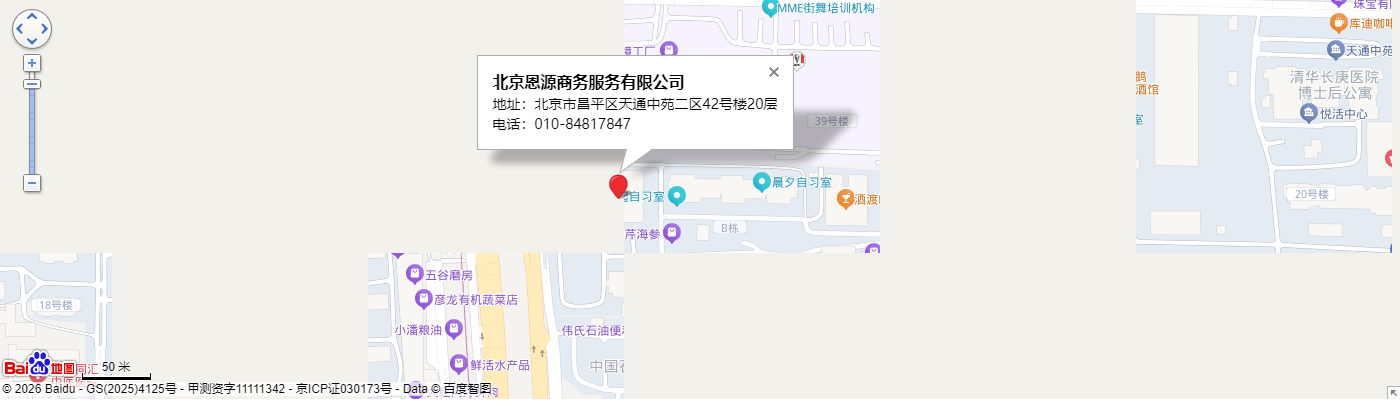Tap the zoom level slider track
The image size is (1400, 402).
[32, 130]
